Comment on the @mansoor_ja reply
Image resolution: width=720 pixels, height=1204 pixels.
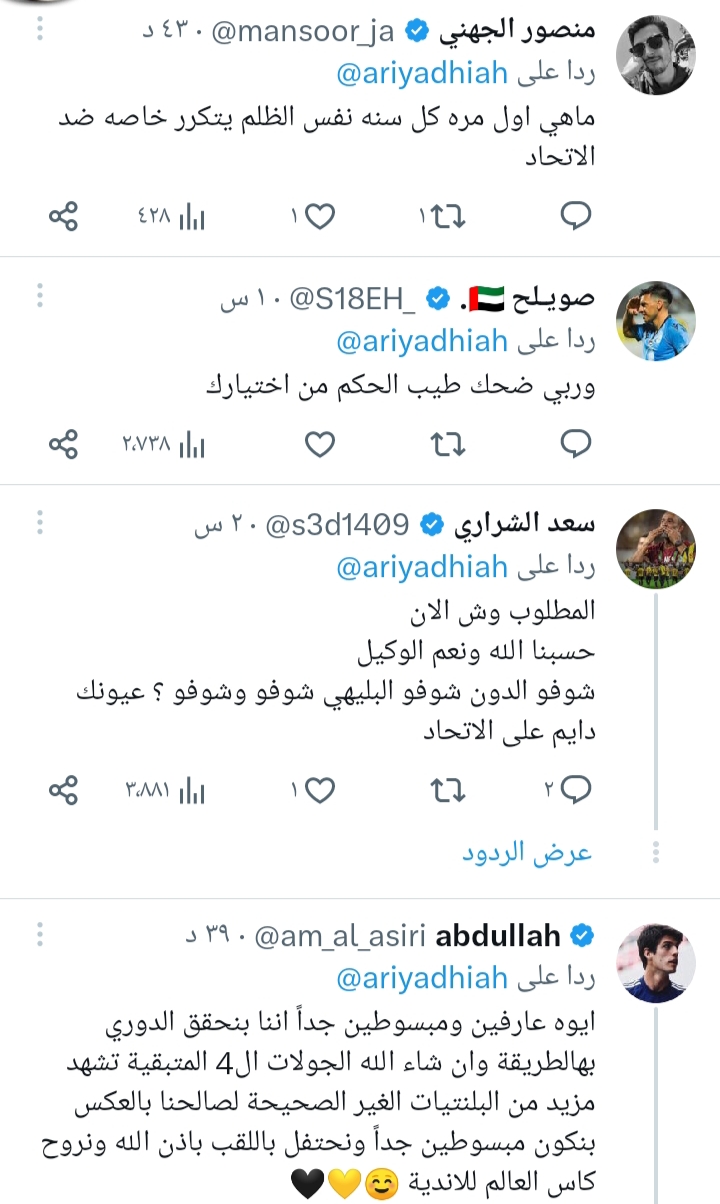(x=576, y=215)
